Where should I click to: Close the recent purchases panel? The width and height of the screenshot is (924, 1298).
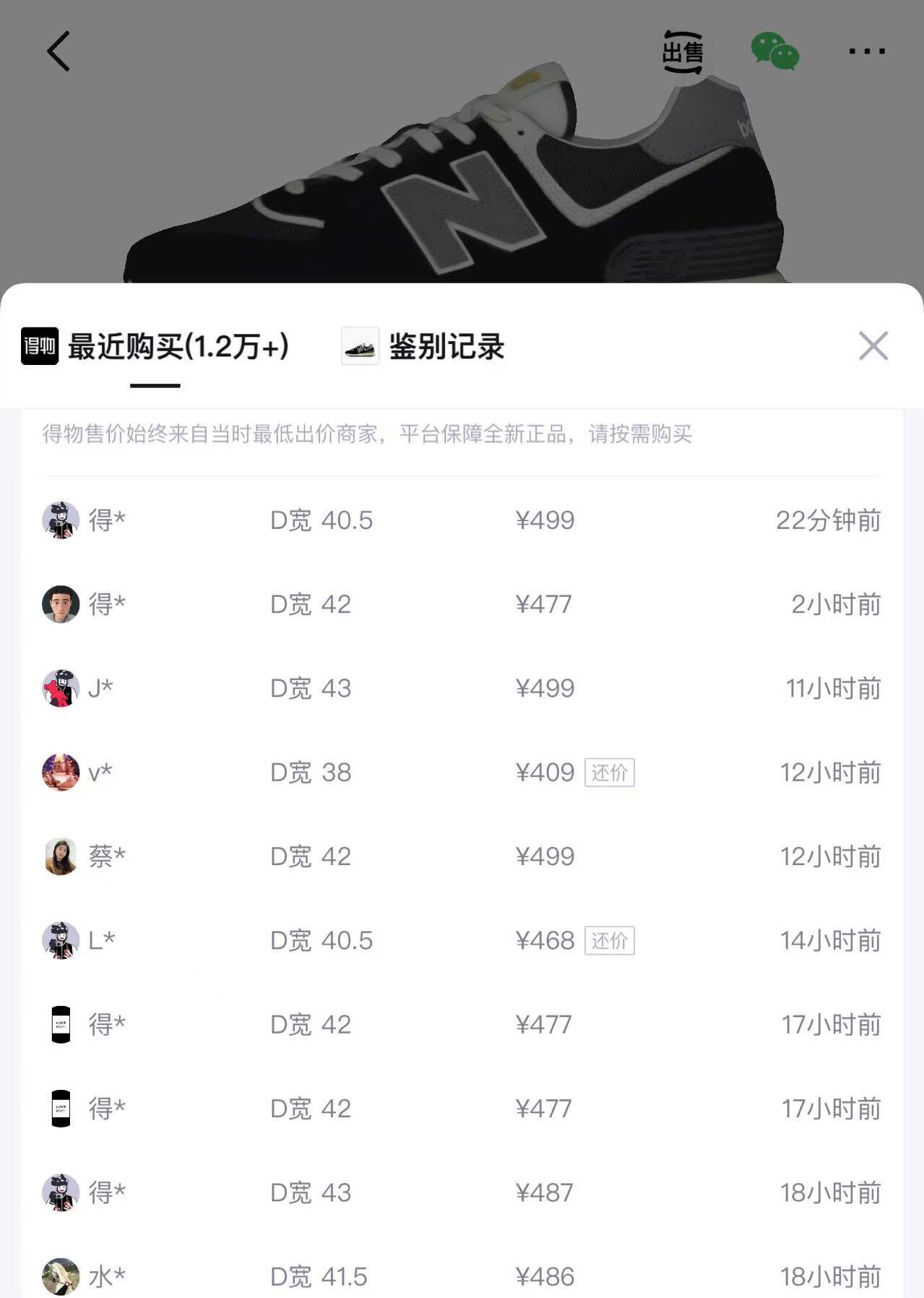click(x=873, y=346)
